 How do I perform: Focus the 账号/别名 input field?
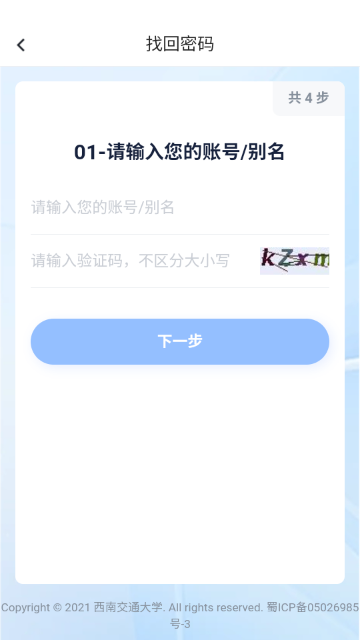click(180, 208)
